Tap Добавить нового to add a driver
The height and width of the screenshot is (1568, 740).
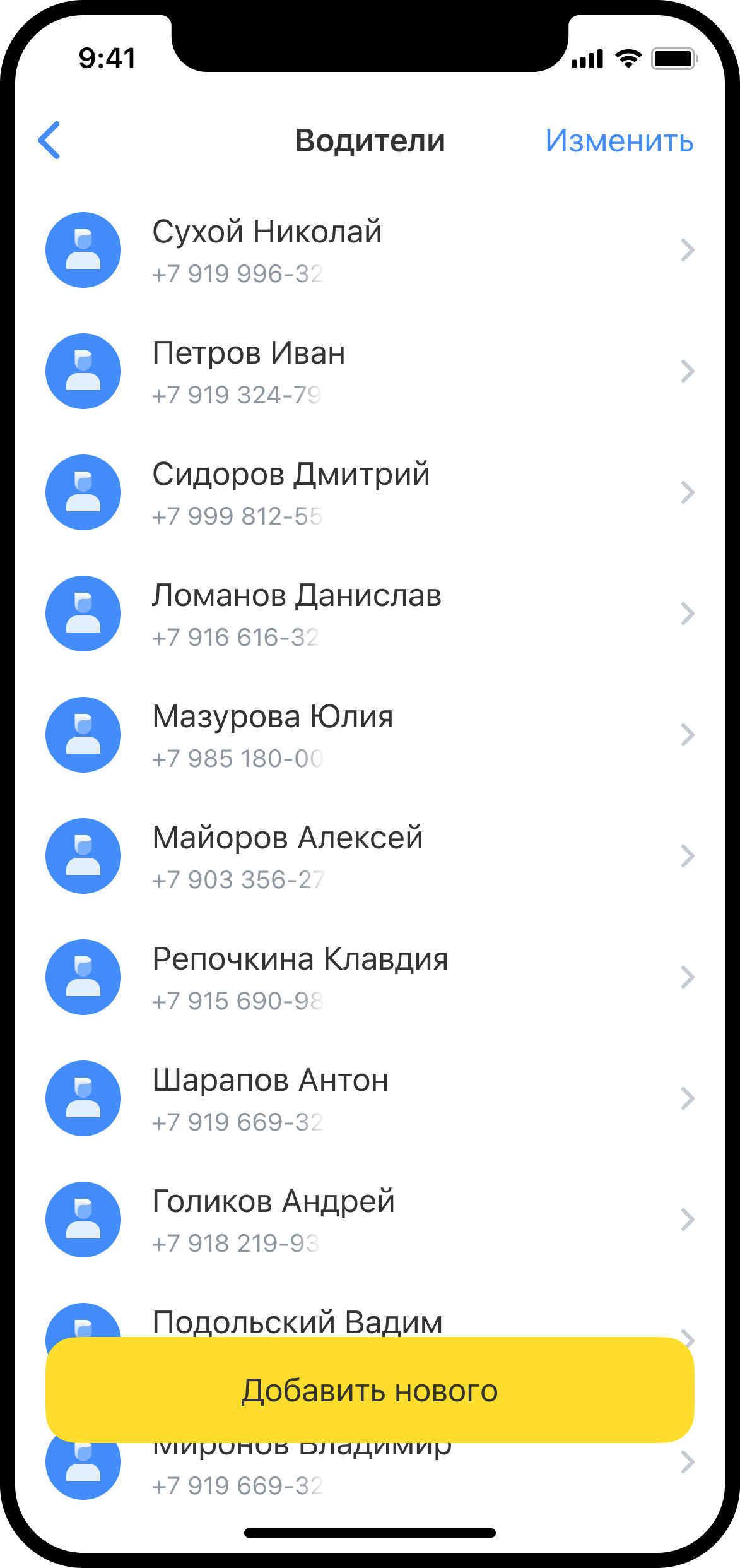coord(370,1390)
